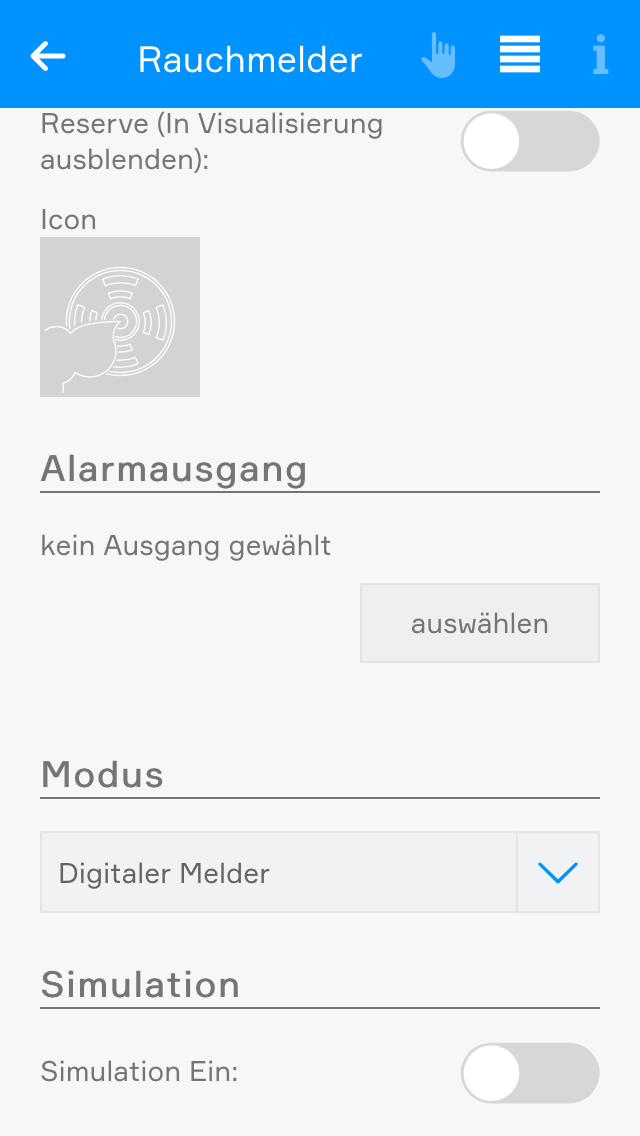Tap the hand pointer icon in header

[x=438, y=56]
